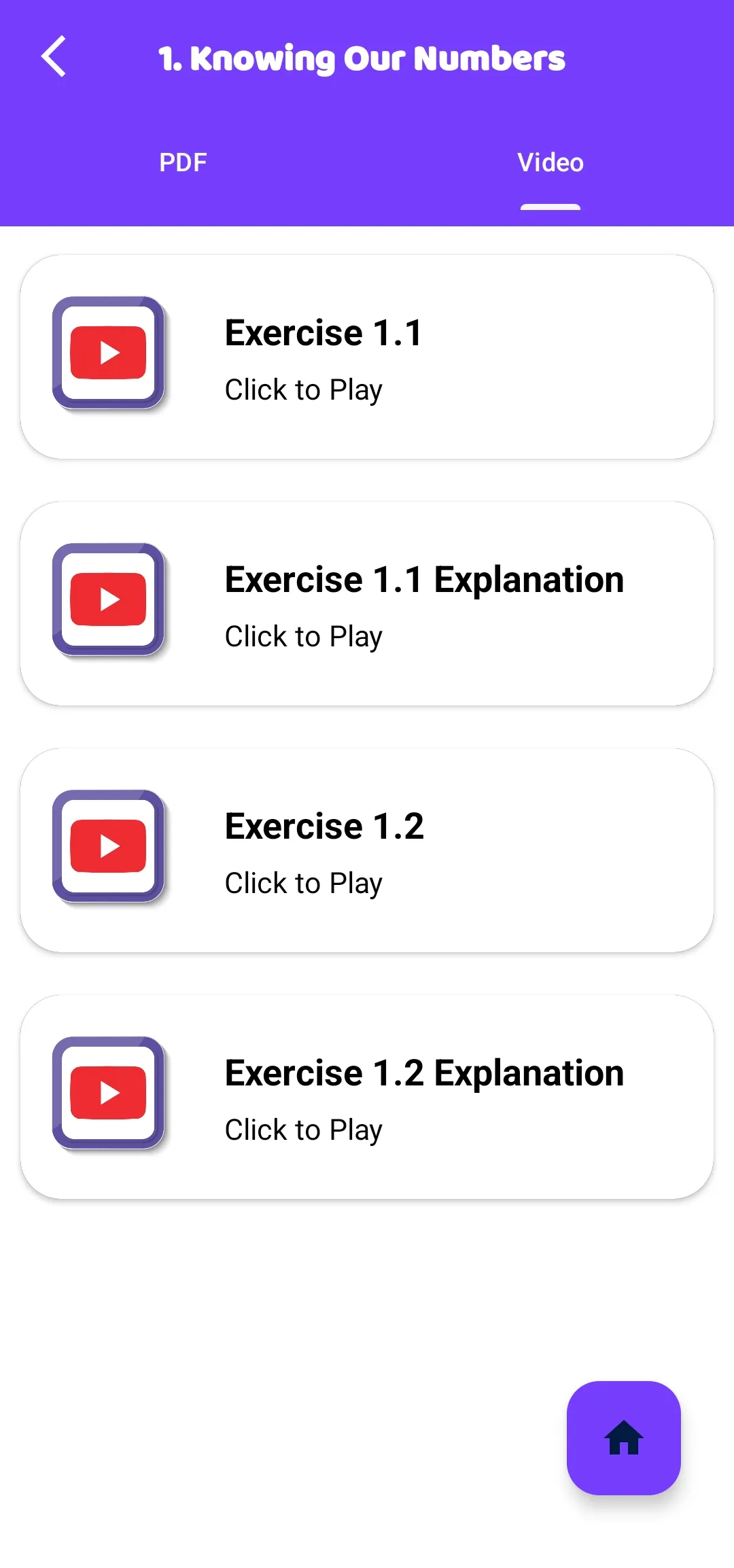Open the Exercise 1.2 Explanation video
734x1568 pixels.
(x=367, y=1097)
